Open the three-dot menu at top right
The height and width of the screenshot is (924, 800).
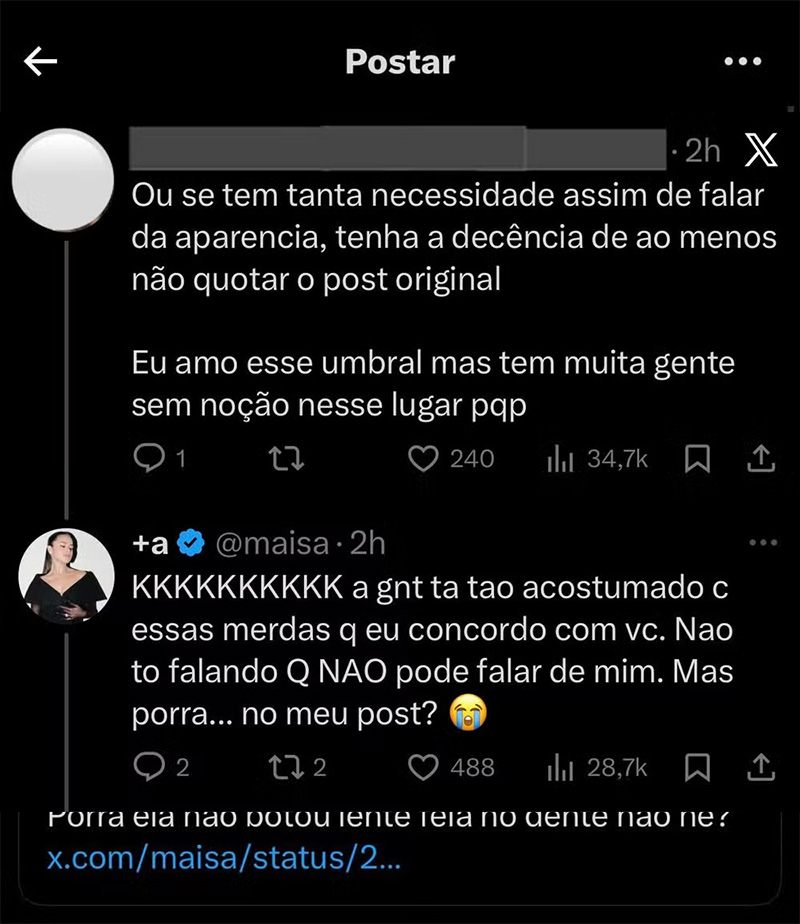click(742, 60)
